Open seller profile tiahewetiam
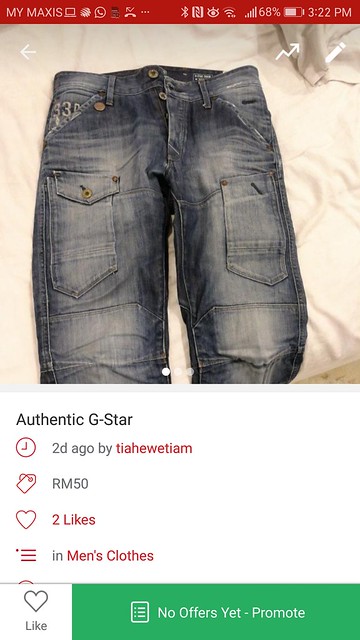 click(x=154, y=448)
